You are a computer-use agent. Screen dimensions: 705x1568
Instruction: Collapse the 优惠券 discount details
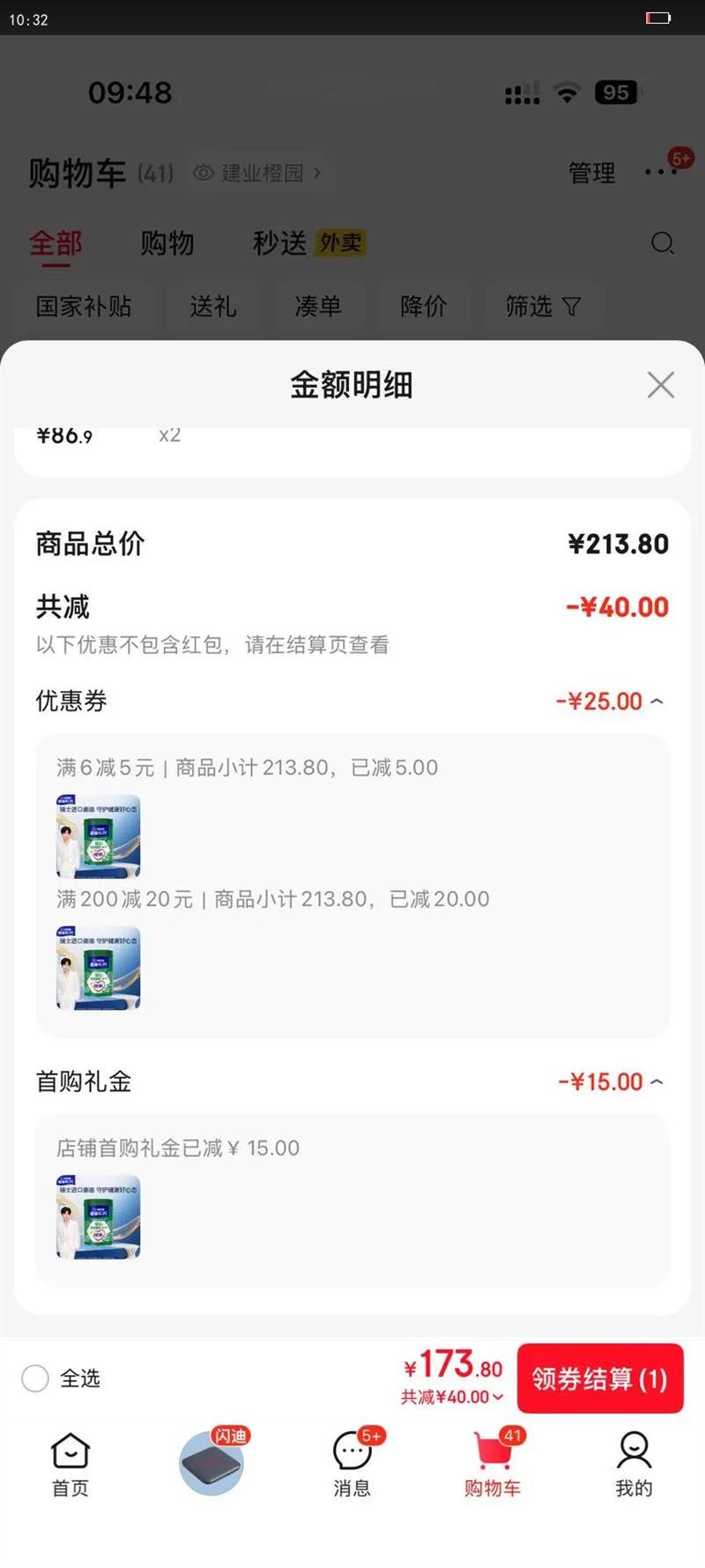[657, 702]
